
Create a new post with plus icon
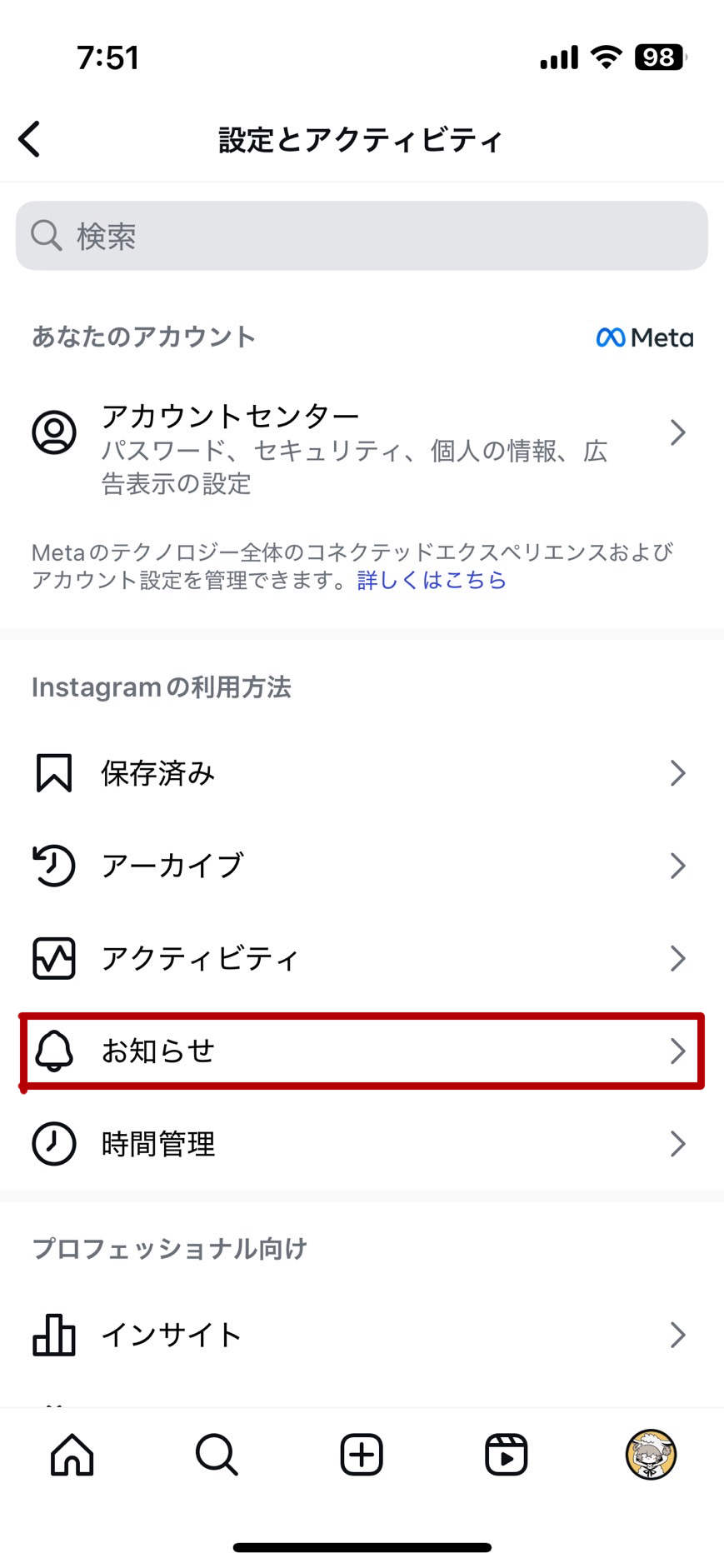[x=362, y=1455]
